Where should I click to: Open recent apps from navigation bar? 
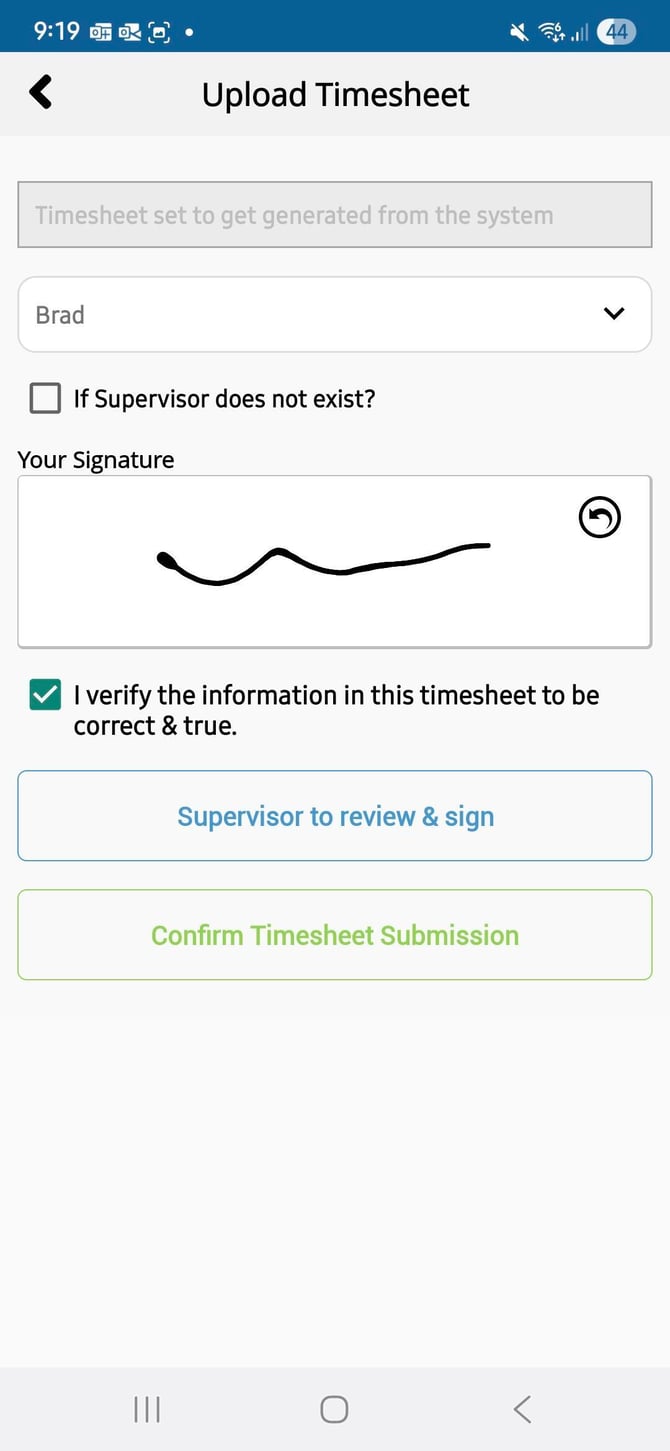[147, 1409]
